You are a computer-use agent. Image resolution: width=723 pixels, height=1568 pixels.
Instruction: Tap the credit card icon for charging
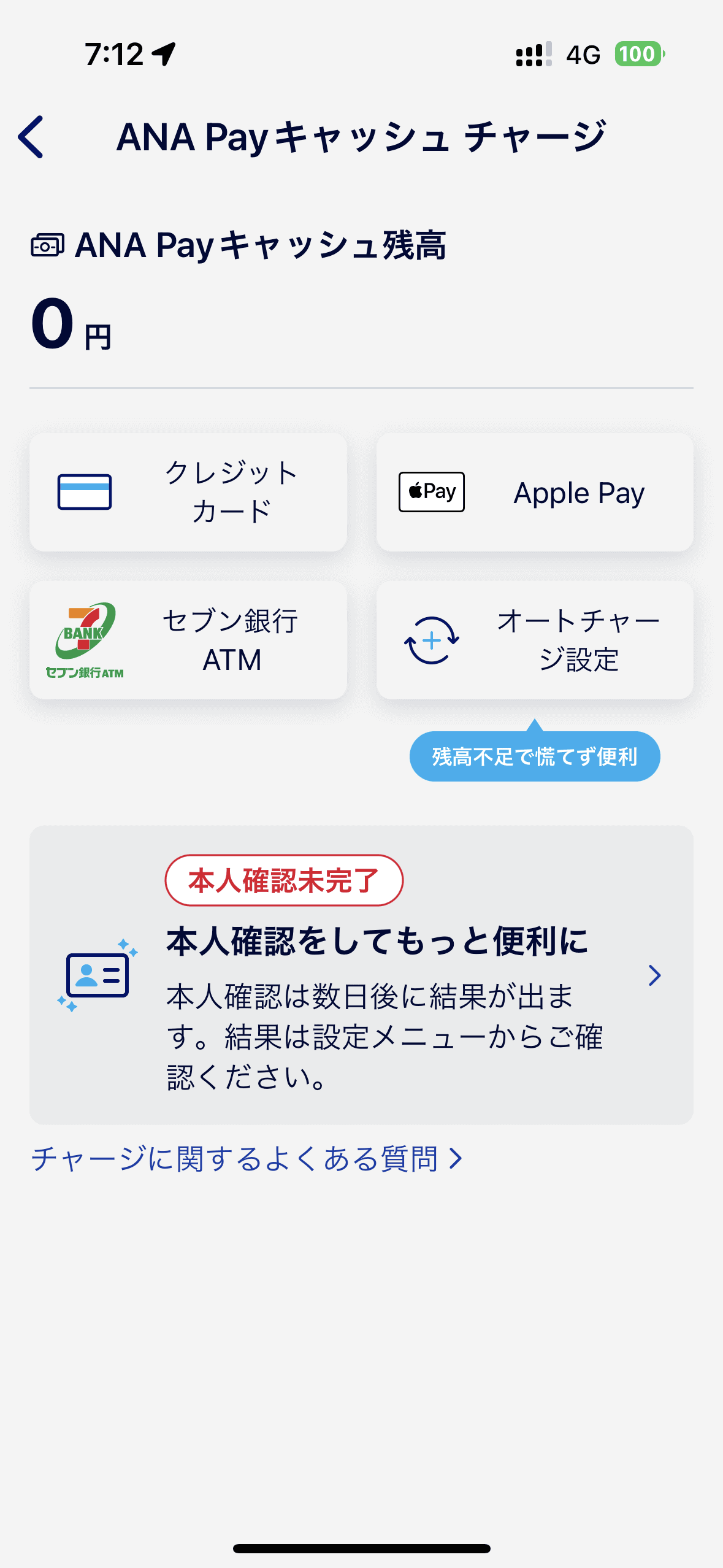coord(84,492)
